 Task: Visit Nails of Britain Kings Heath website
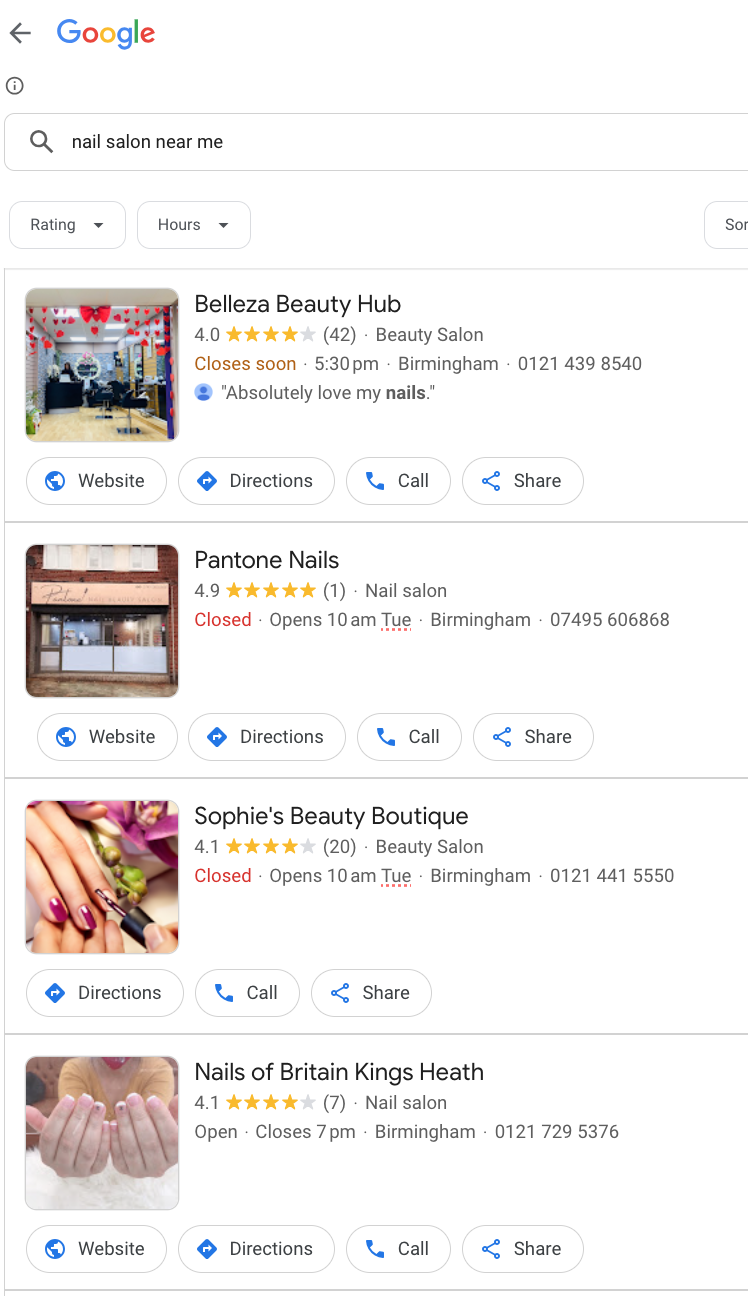coord(96,1249)
